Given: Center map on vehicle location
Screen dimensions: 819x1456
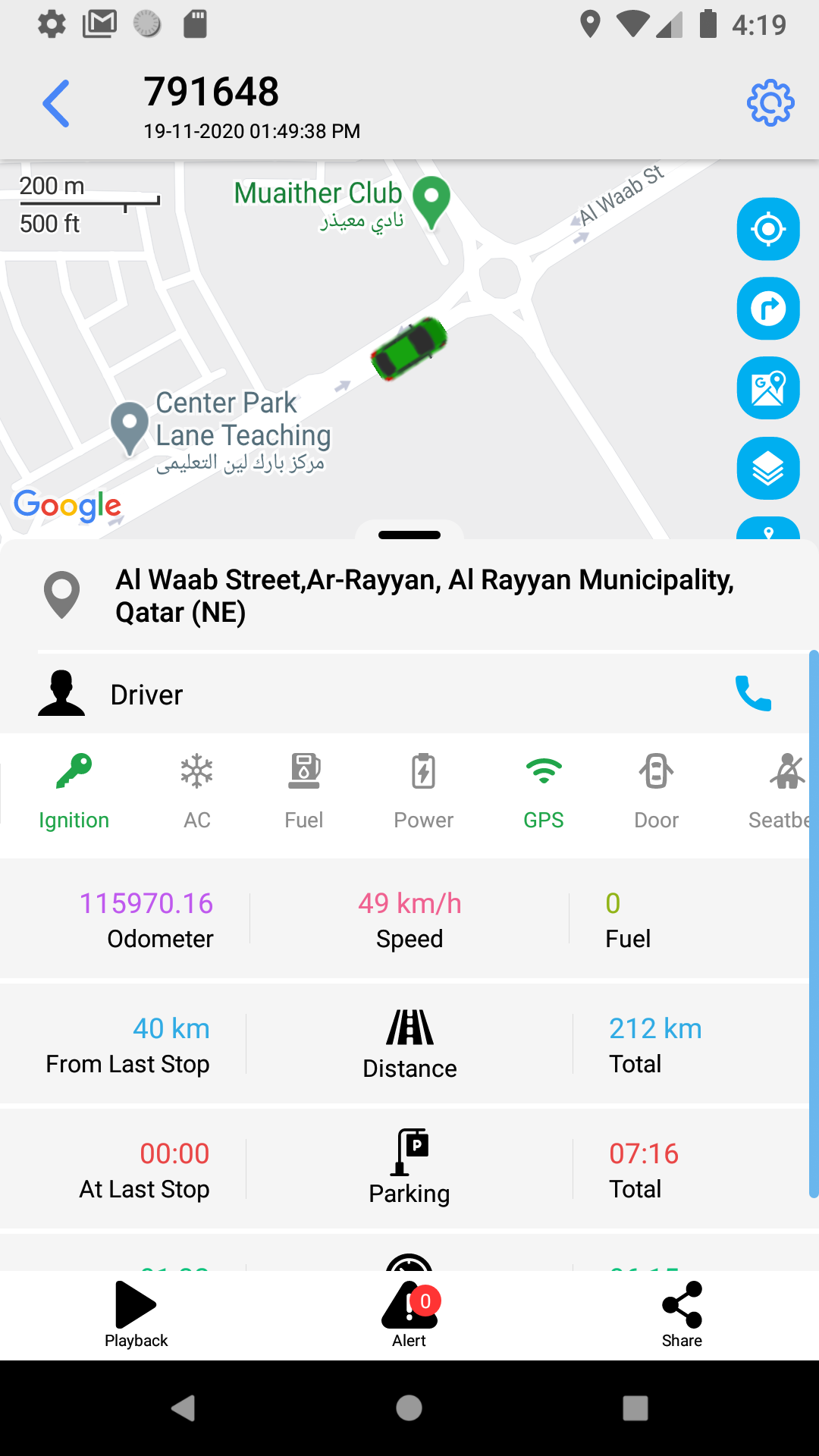Looking at the screenshot, I should click(768, 229).
